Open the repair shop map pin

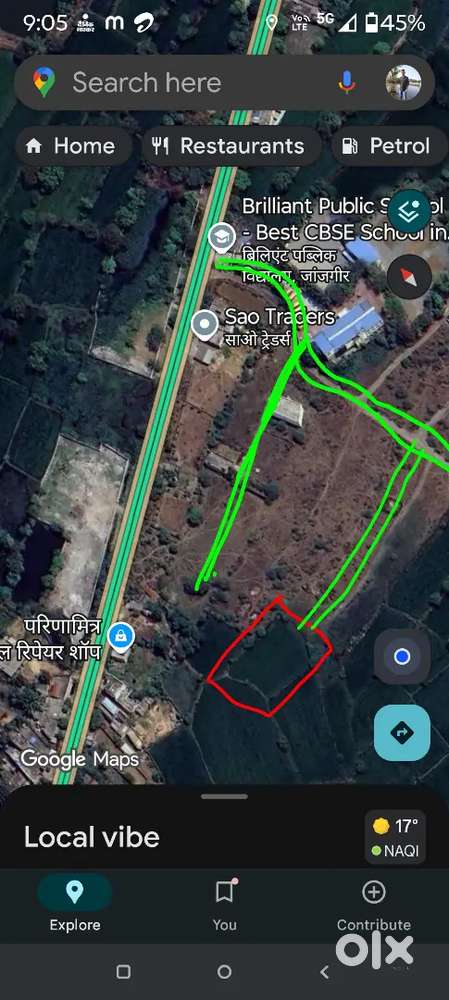pyautogui.click(x=121, y=636)
